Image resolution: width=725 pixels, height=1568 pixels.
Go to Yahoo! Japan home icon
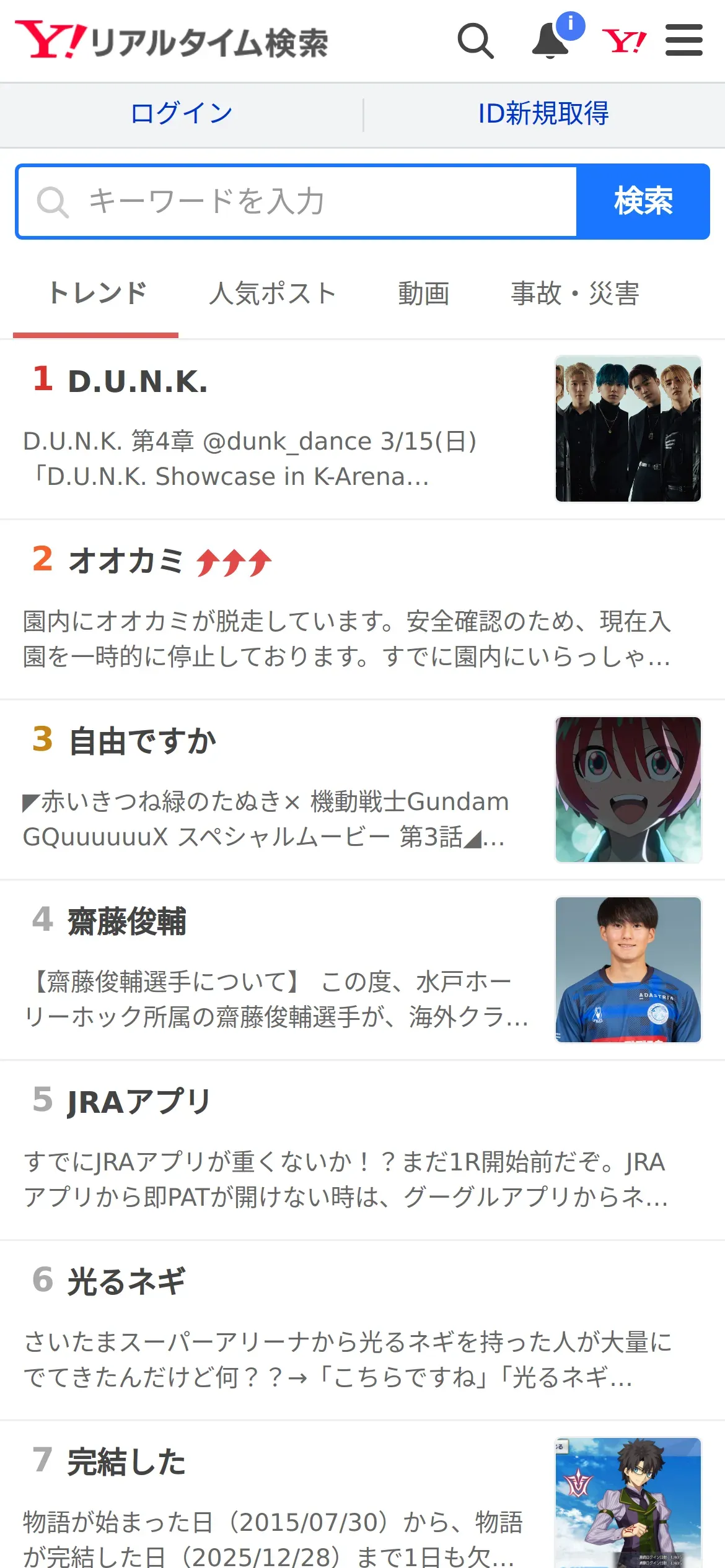624,41
